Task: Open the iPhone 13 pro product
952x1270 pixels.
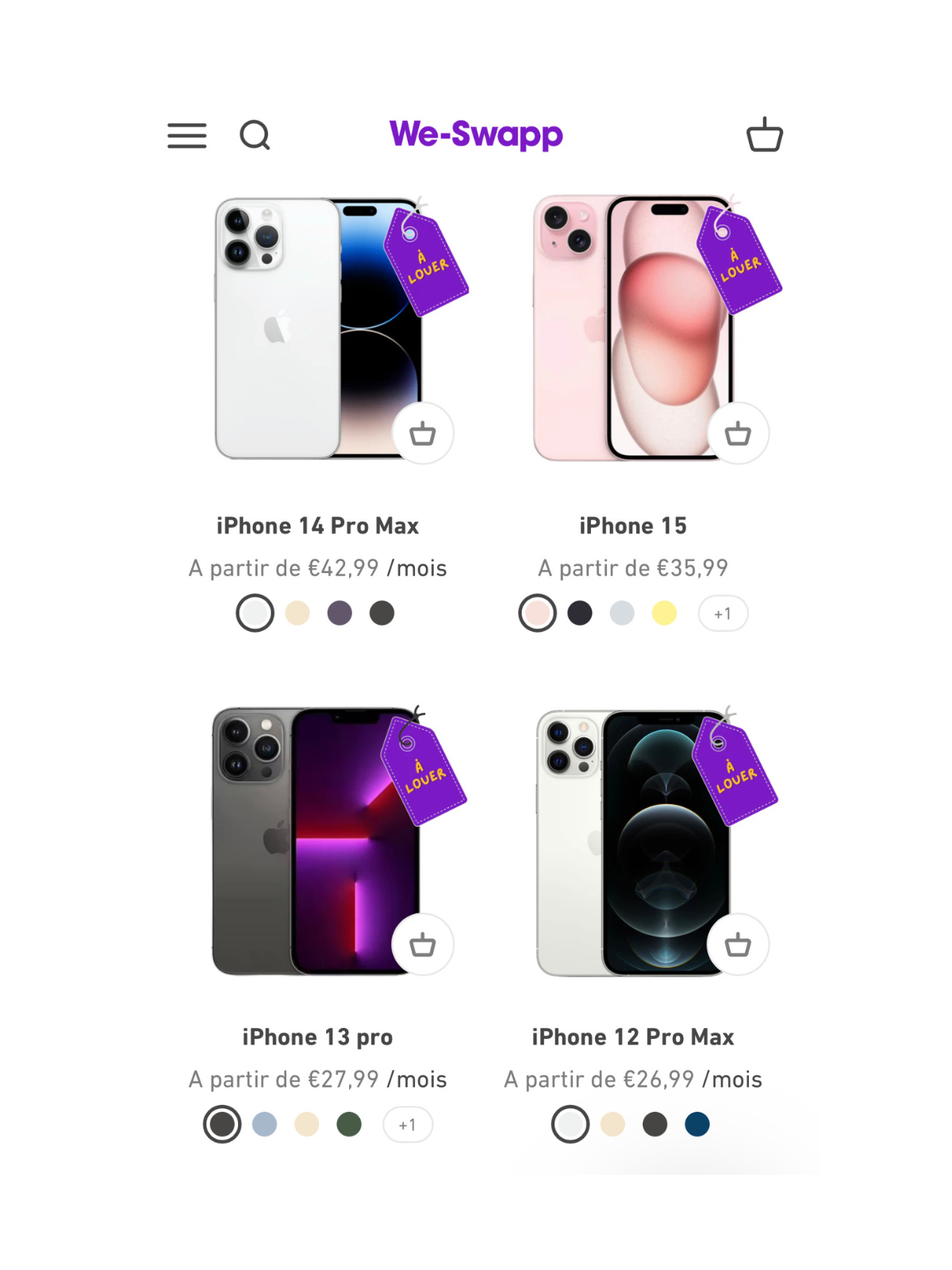Action: pos(317,1037)
